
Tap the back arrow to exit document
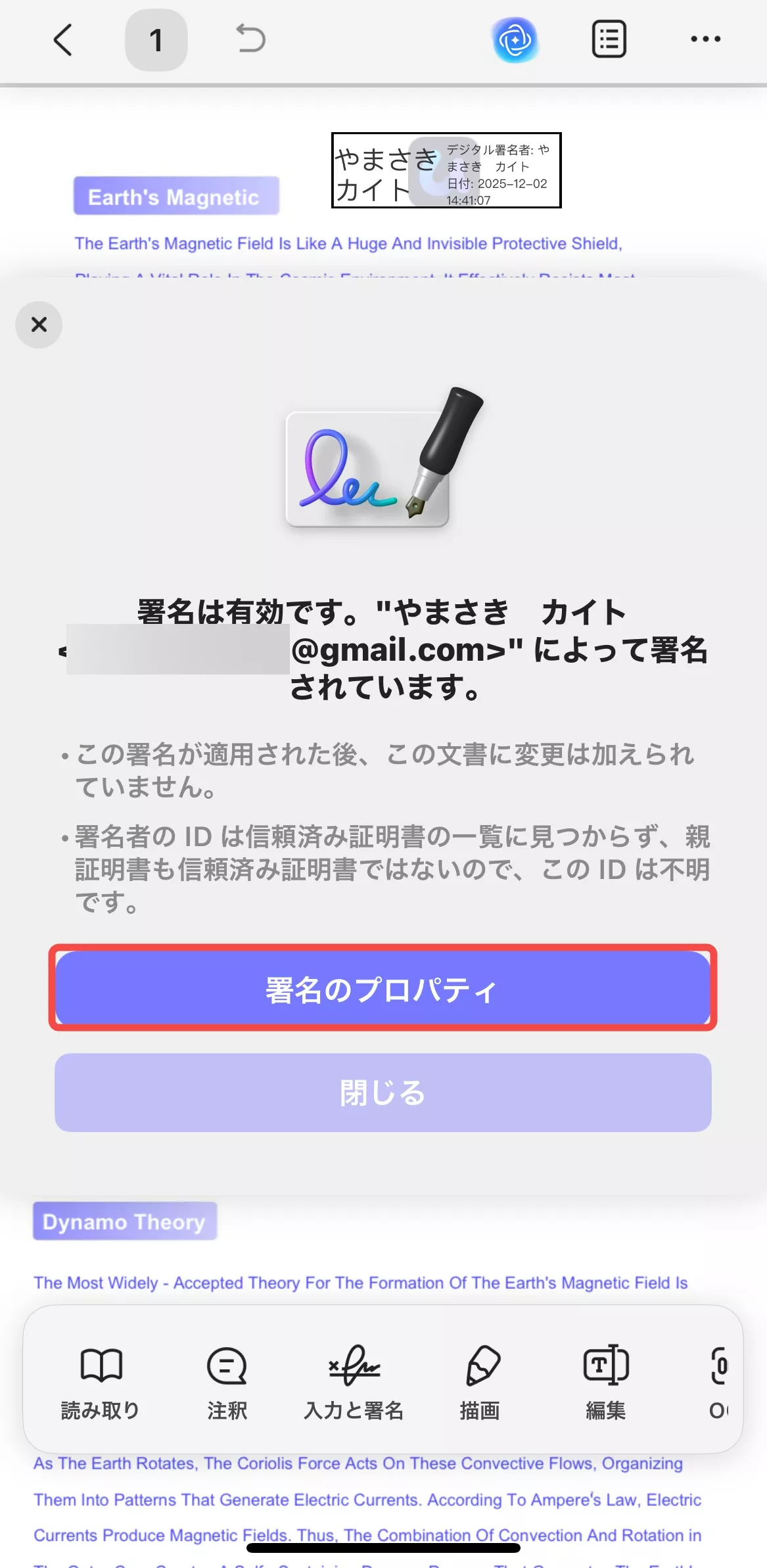tap(62, 40)
